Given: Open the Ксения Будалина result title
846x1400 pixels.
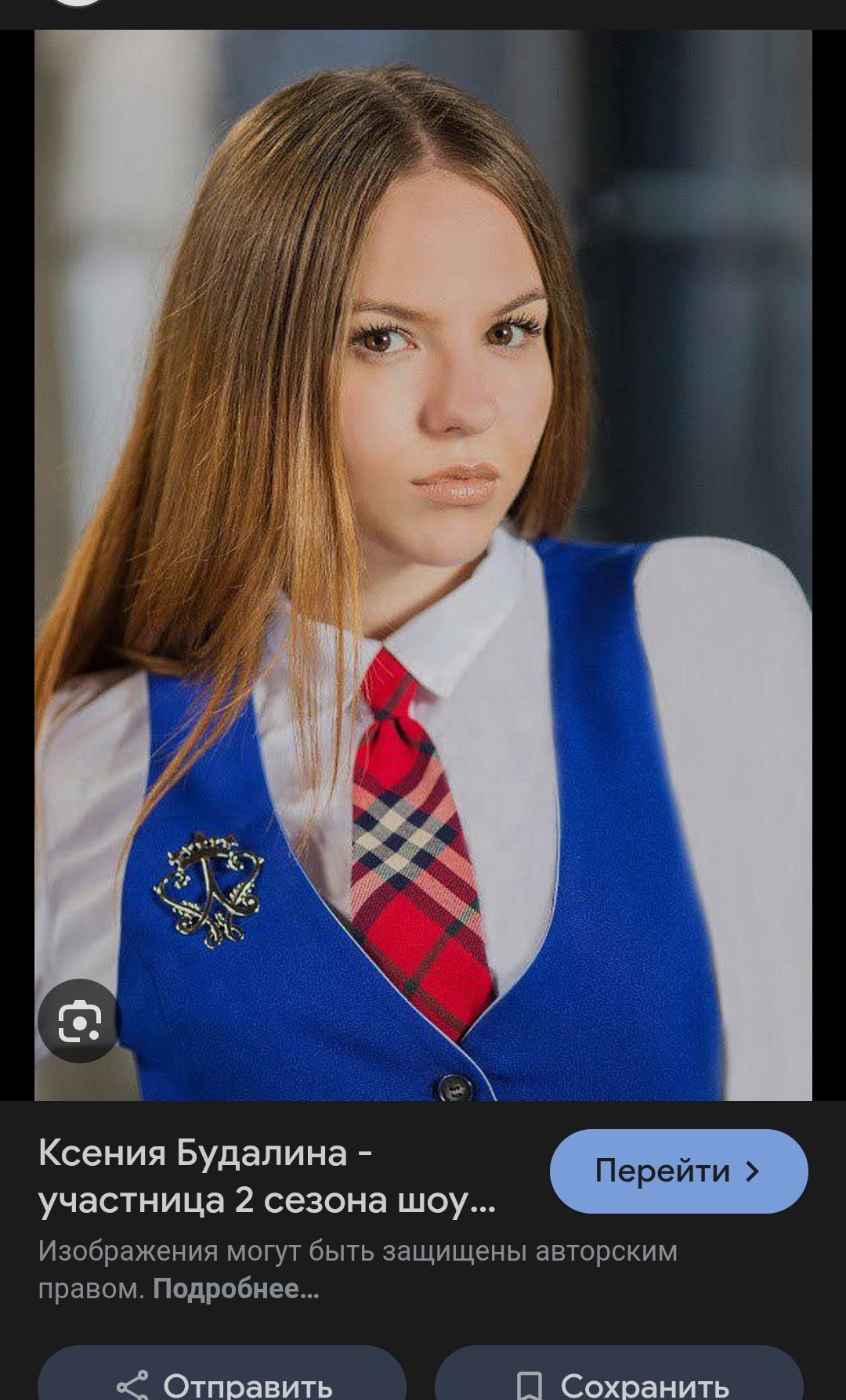Looking at the screenshot, I should (266, 1176).
